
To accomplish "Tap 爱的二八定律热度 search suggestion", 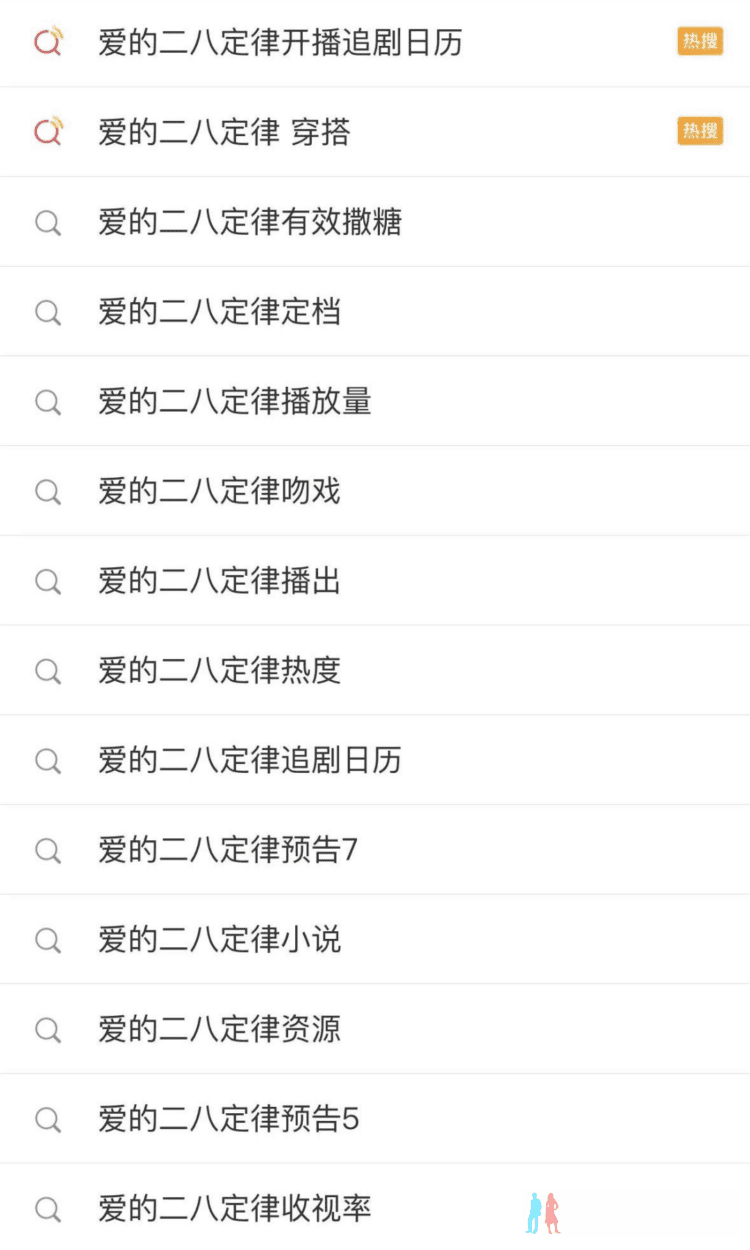I will pos(375,670).
